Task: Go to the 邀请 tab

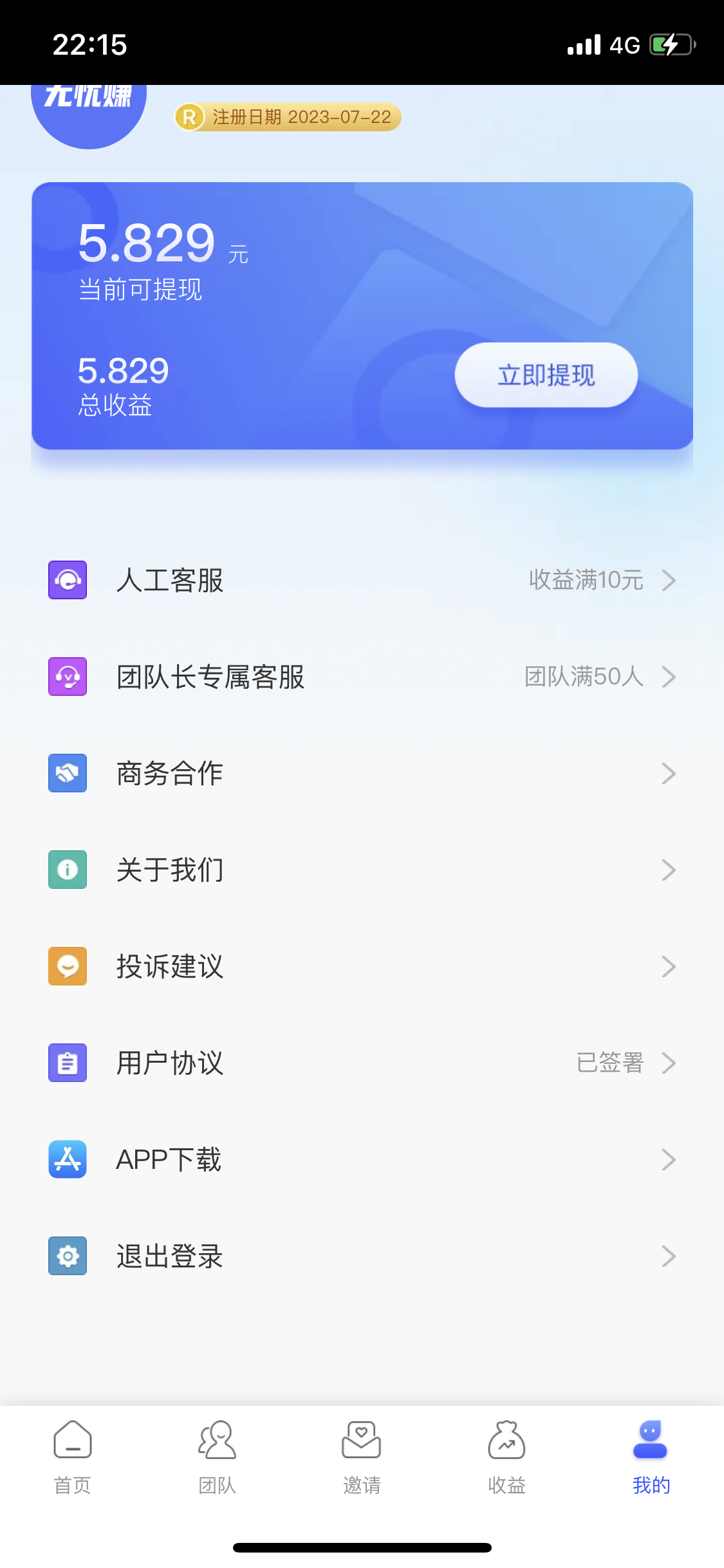Action: [362, 1457]
